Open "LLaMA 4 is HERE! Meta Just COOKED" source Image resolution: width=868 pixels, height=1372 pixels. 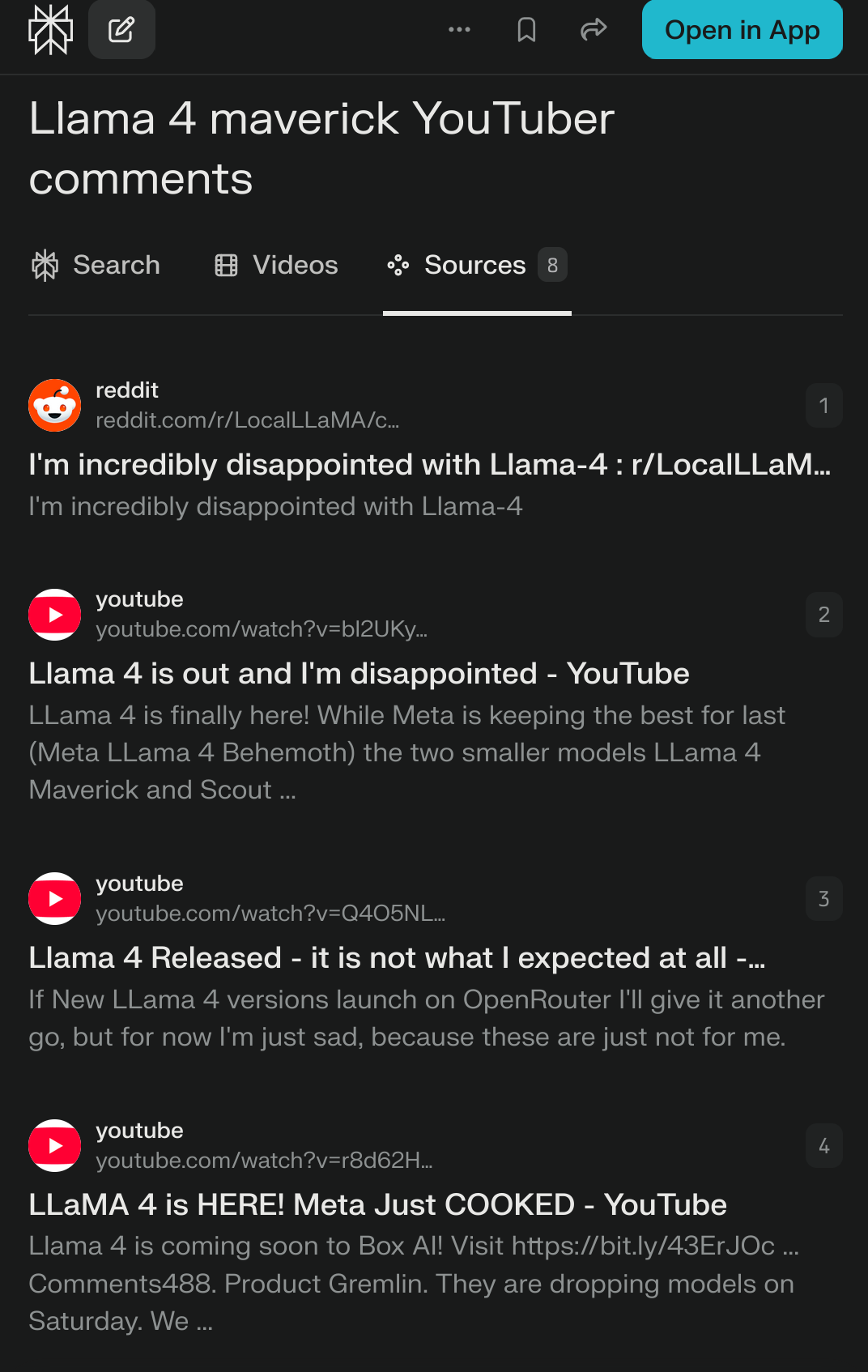(377, 1205)
